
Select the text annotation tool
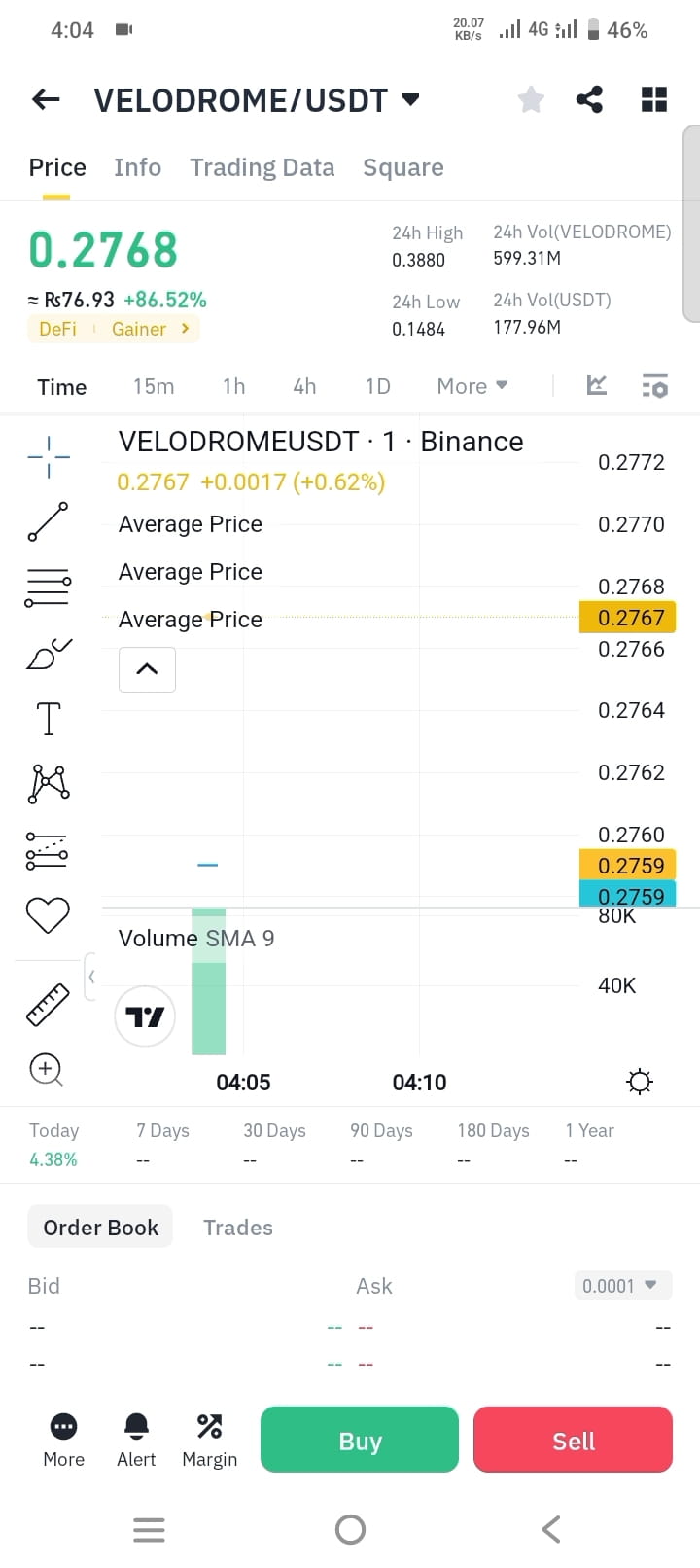click(x=48, y=718)
